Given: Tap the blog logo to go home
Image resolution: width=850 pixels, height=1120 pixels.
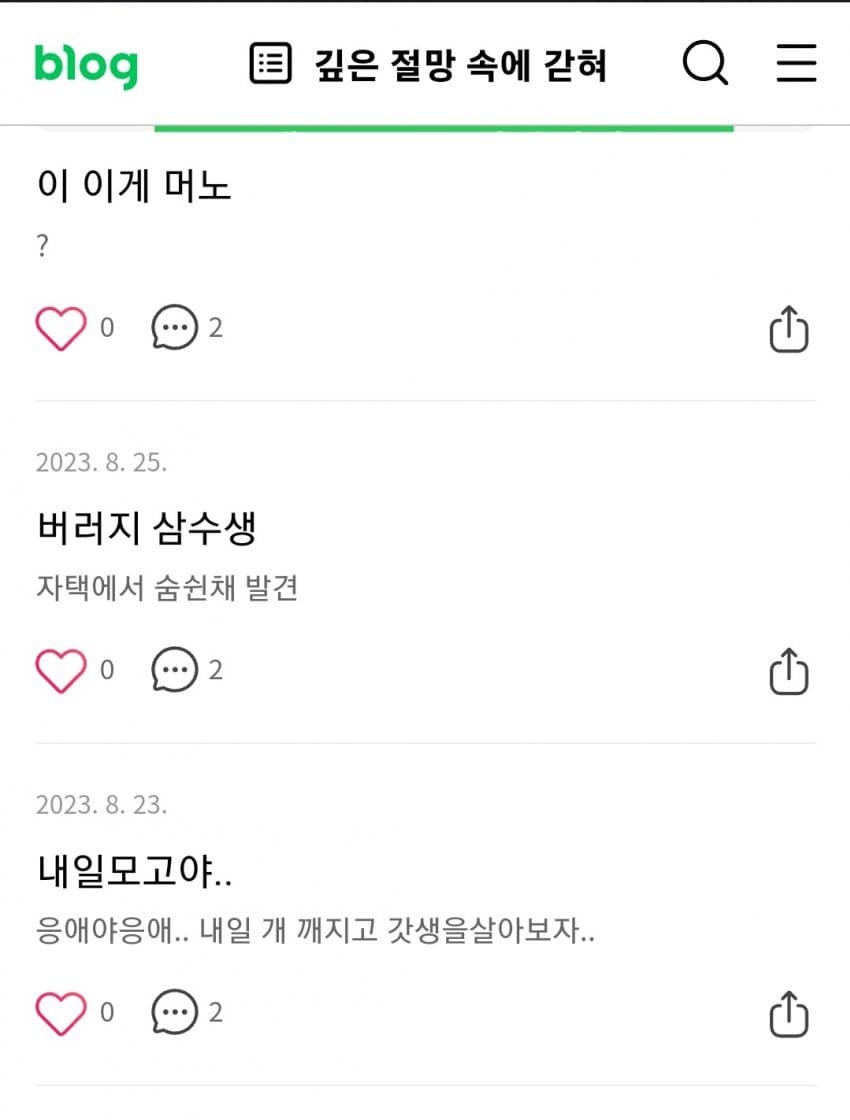Looking at the screenshot, I should point(86,65).
